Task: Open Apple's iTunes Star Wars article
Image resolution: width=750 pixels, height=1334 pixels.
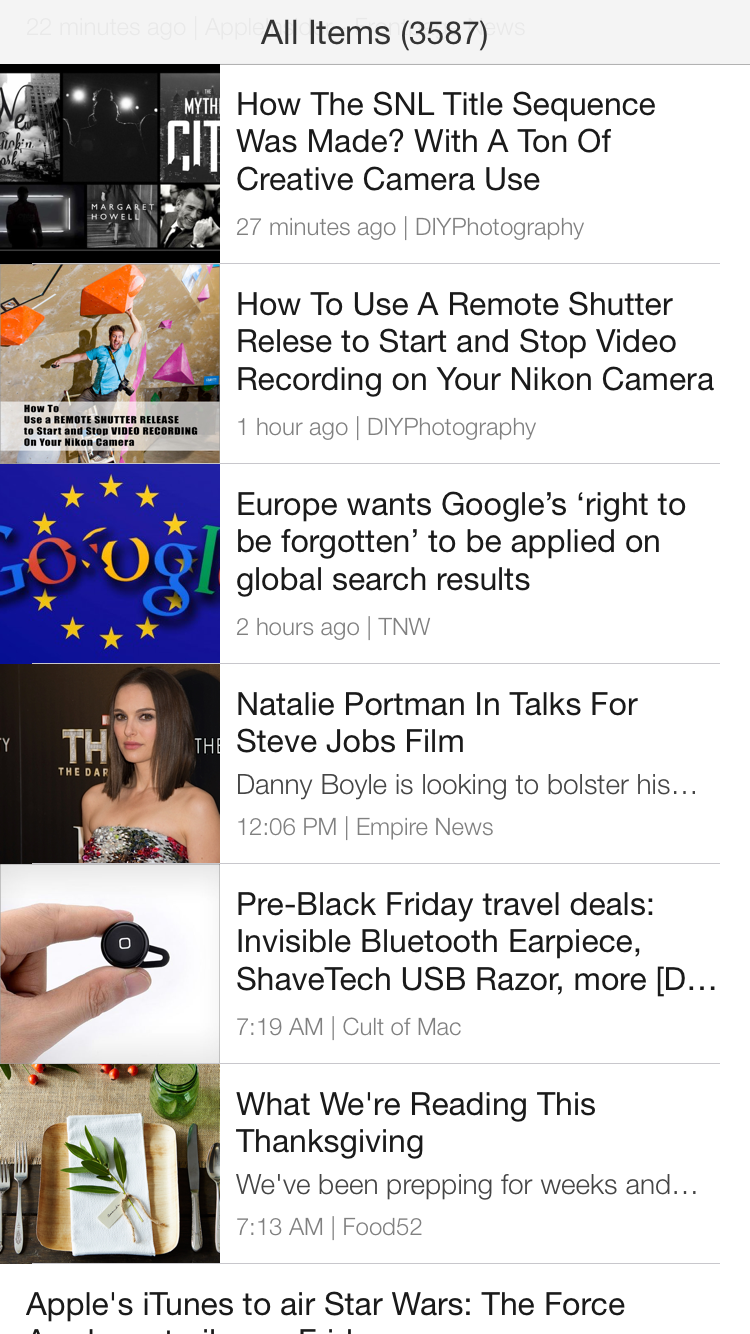Action: [325, 1306]
